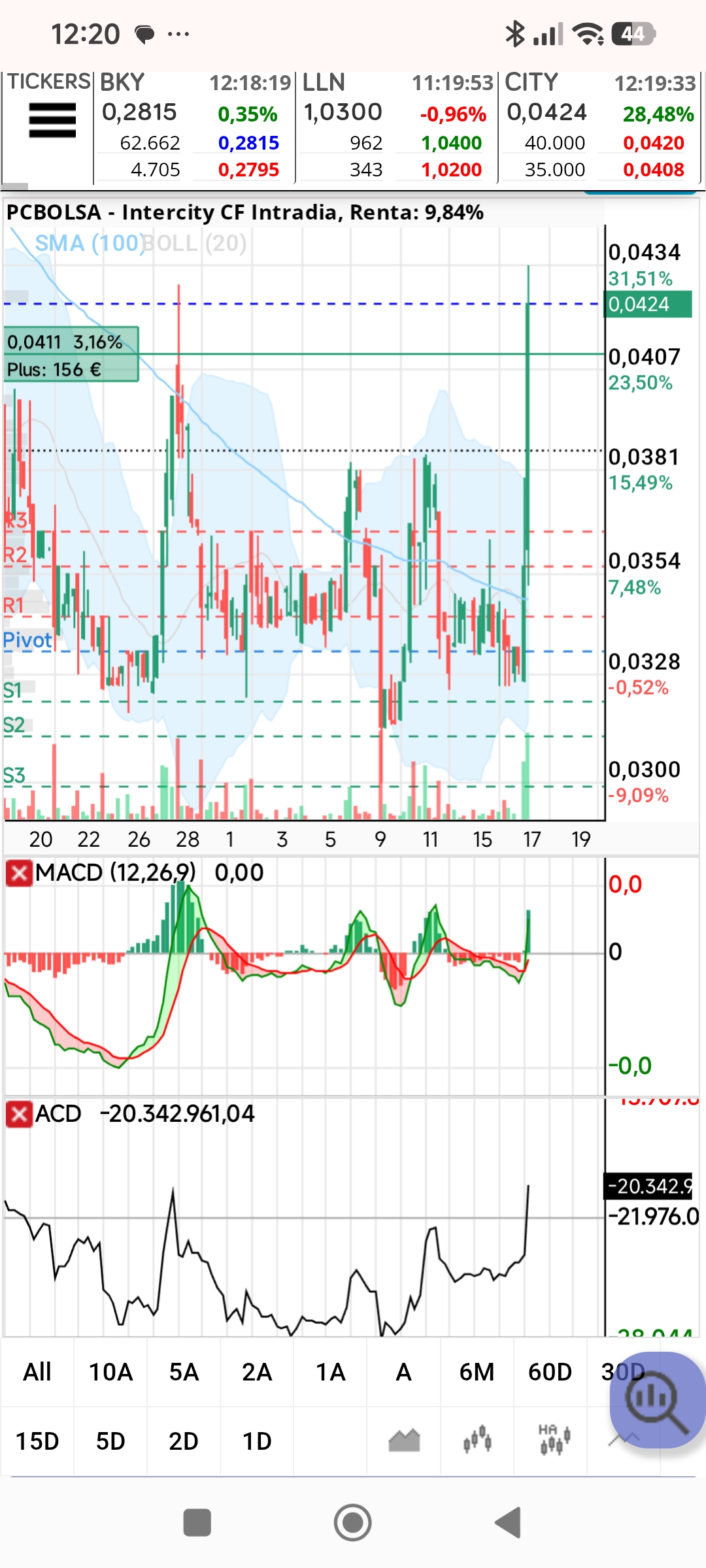This screenshot has width=706, height=1568.
Task: Close the ACD indicator panel
Action: (x=19, y=1114)
